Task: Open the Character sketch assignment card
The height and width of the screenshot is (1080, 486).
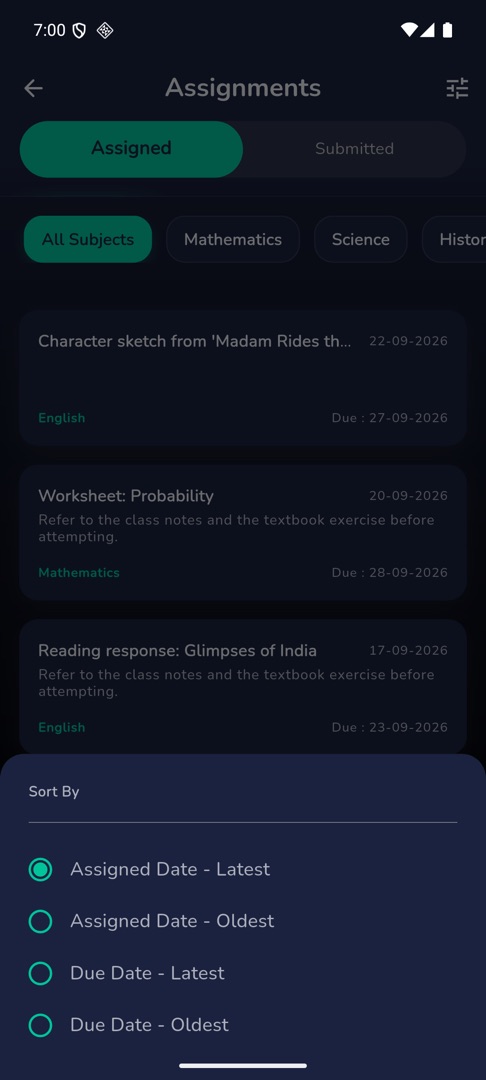Action: [x=243, y=377]
